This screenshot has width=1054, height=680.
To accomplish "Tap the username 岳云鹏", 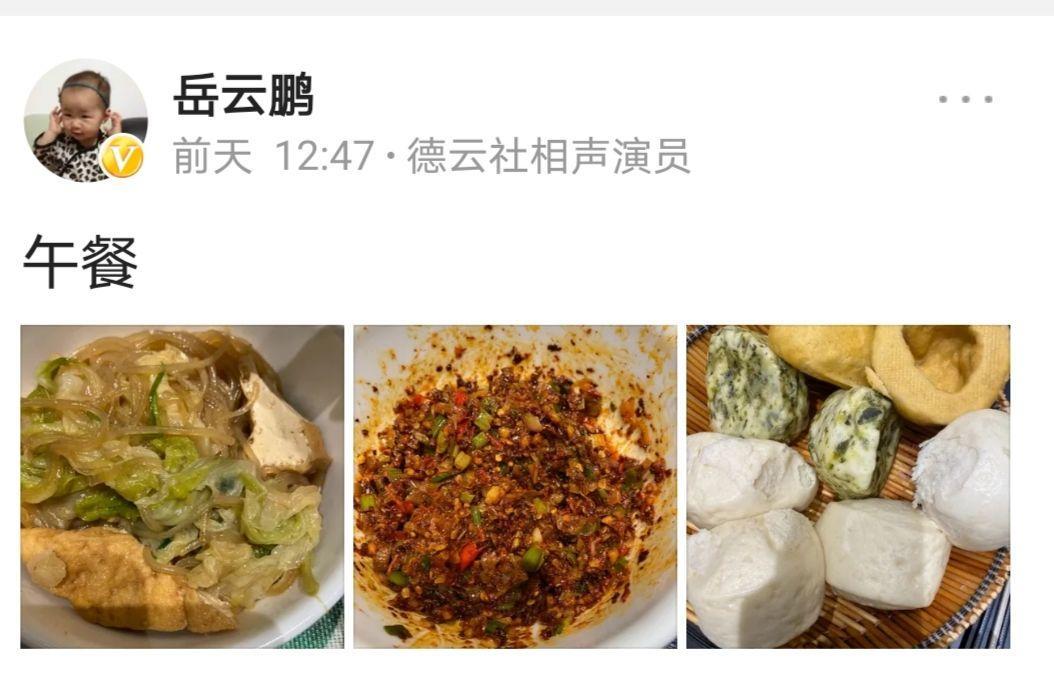I will (x=243, y=97).
